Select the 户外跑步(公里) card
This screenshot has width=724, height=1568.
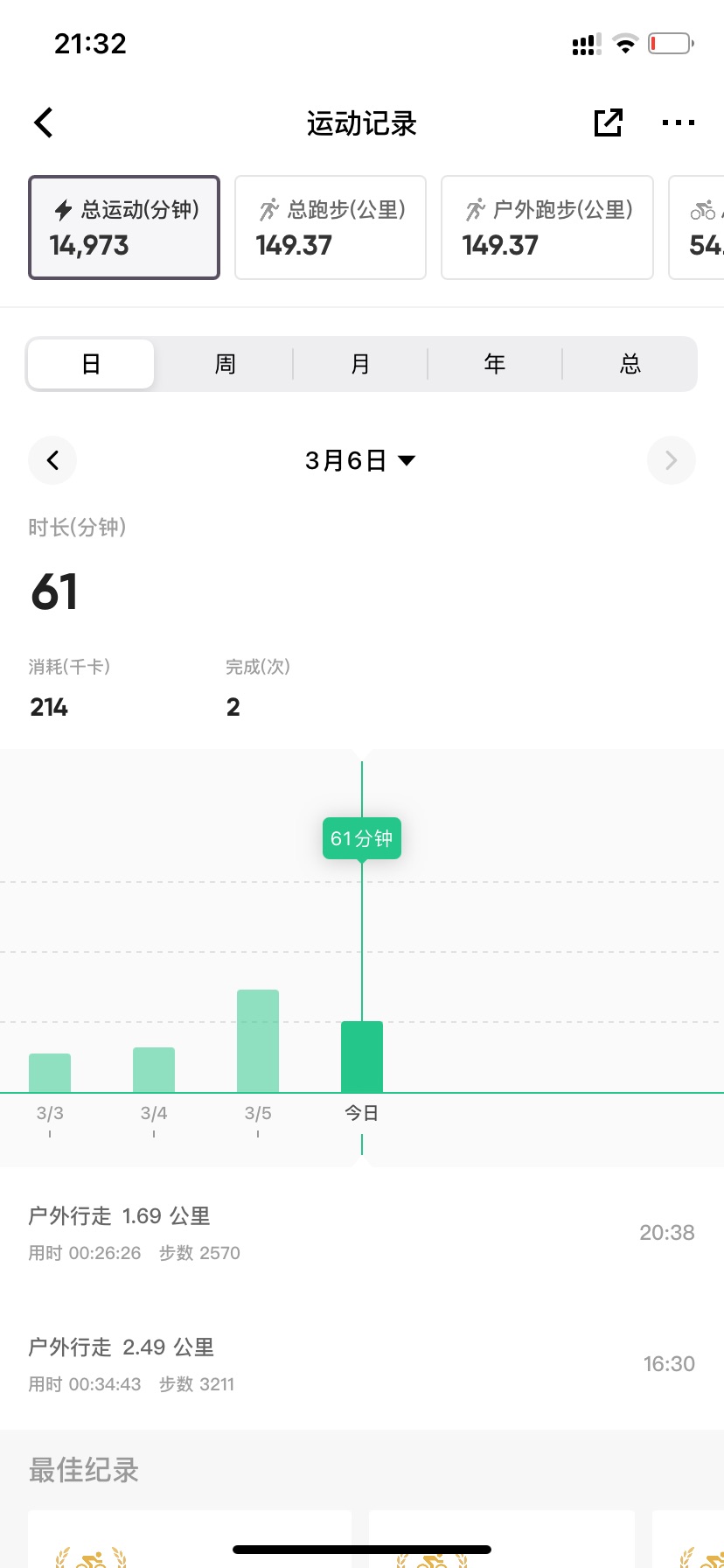coord(547,227)
